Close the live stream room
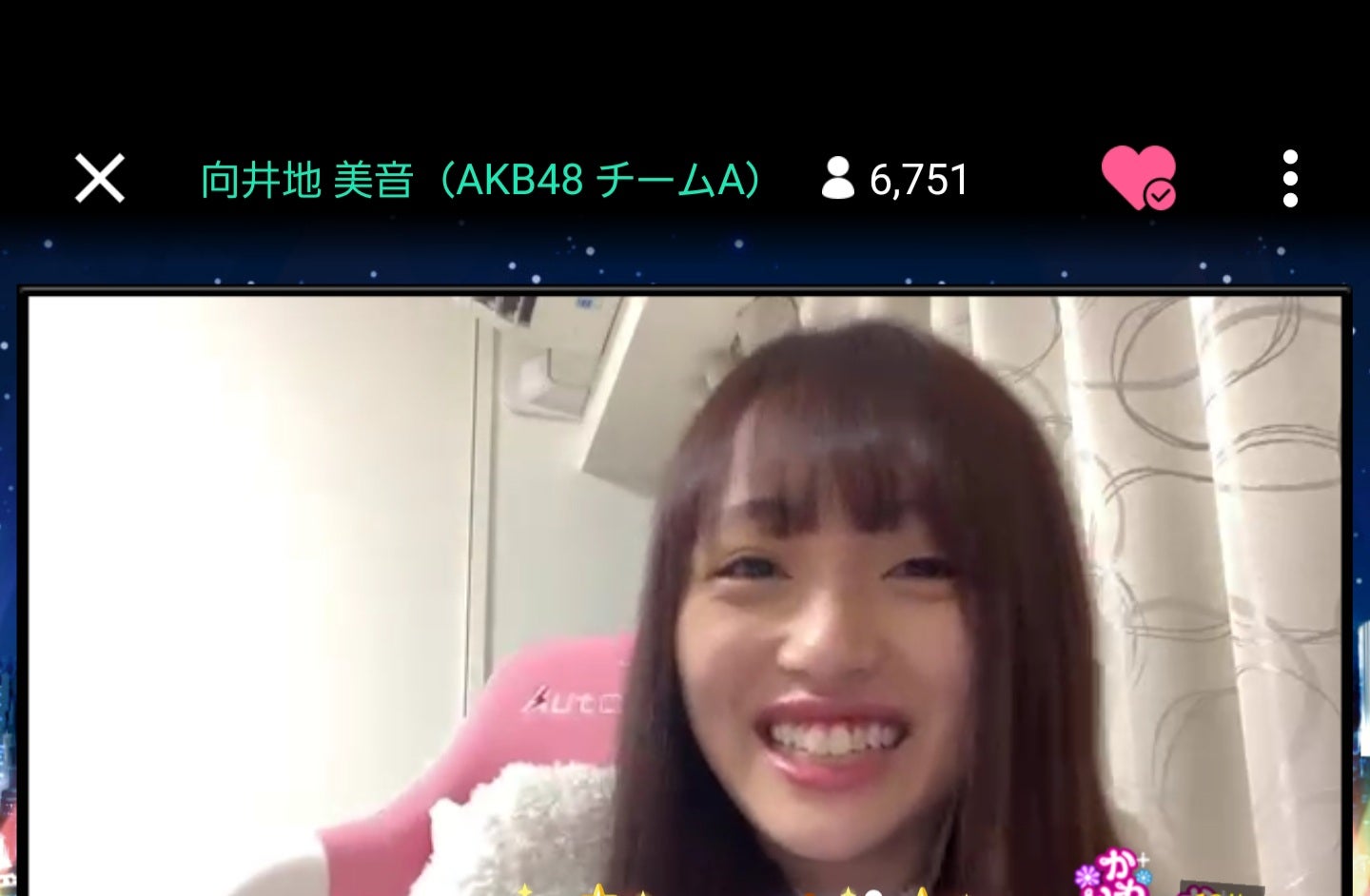This screenshot has height=896, width=1370. pos(100,179)
